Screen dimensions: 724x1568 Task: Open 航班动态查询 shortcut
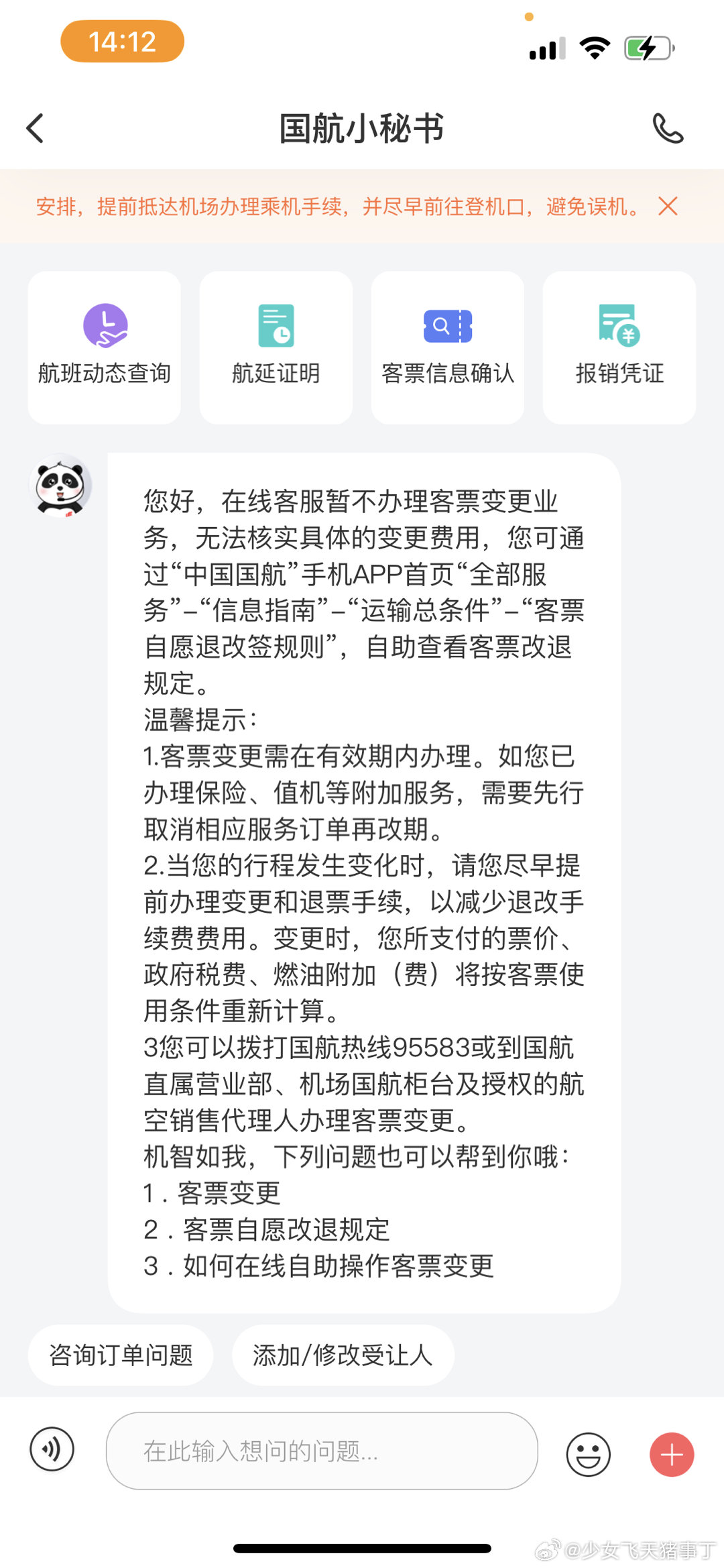(105, 347)
